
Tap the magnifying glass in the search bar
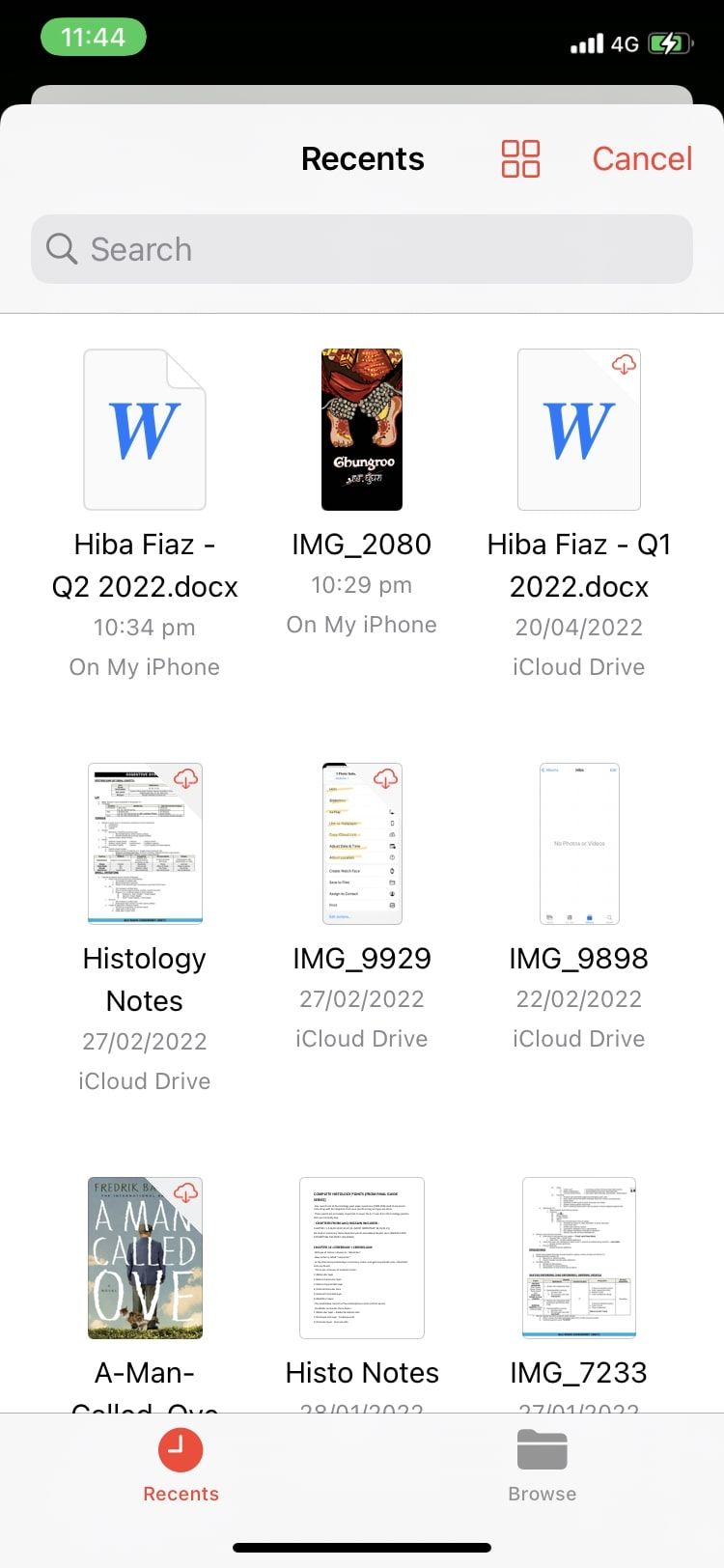point(61,249)
